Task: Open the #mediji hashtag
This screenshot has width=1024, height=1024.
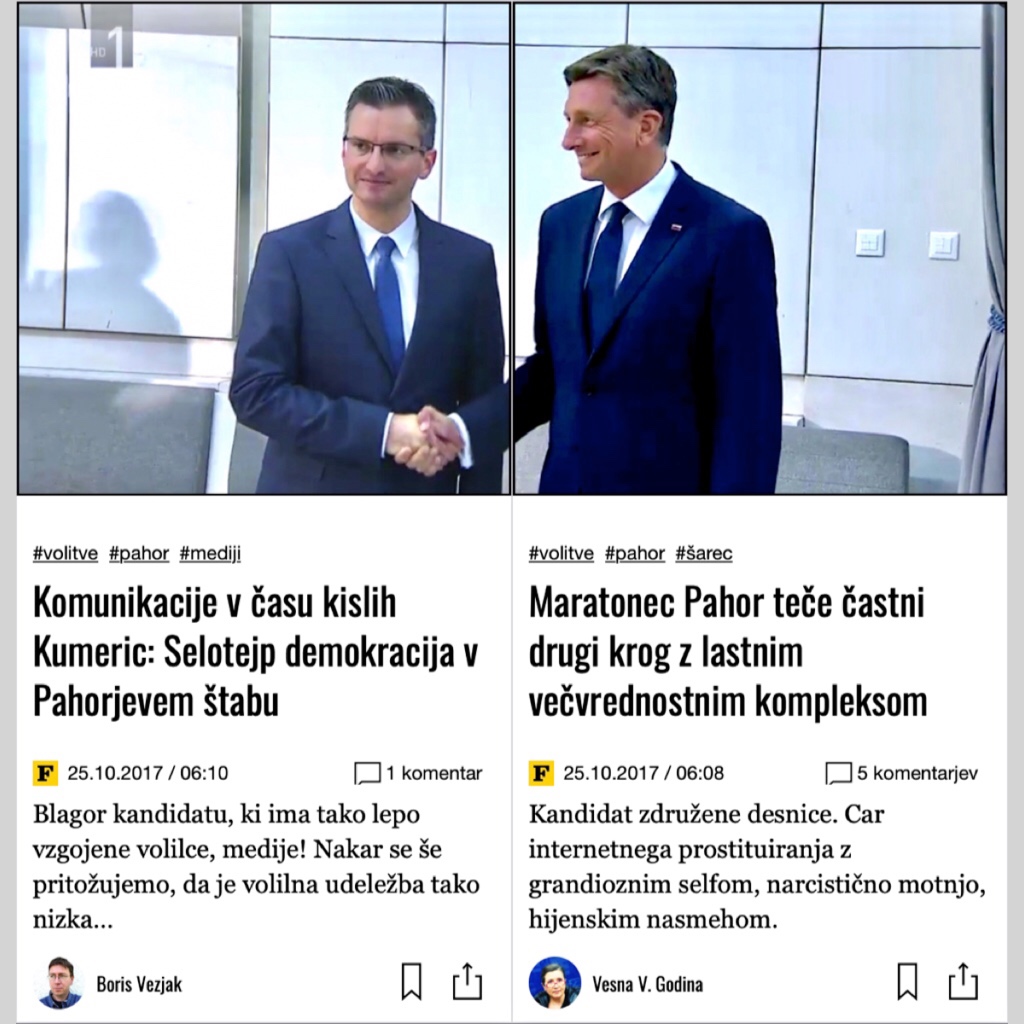Action: coord(210,553)
